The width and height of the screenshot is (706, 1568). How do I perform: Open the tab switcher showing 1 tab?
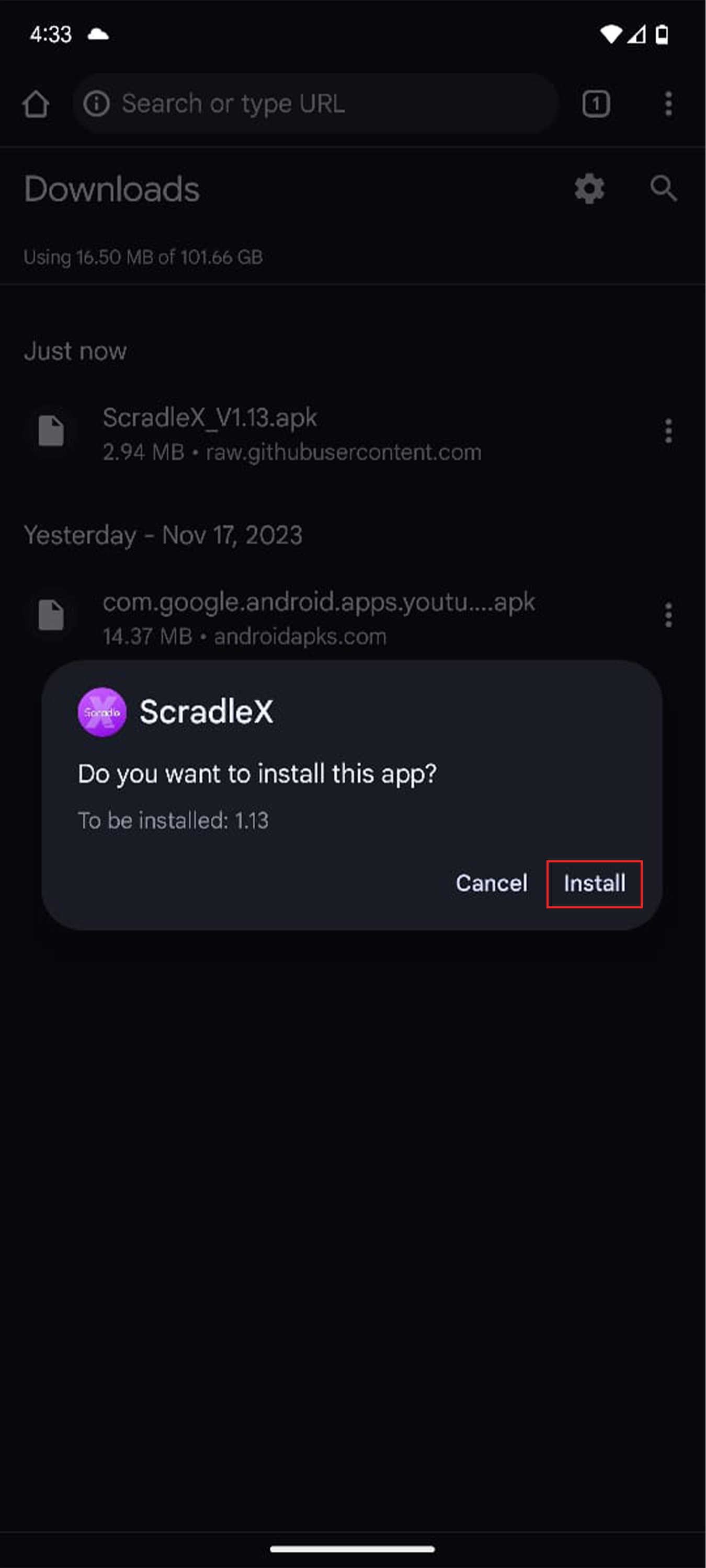tap(596, 103)
